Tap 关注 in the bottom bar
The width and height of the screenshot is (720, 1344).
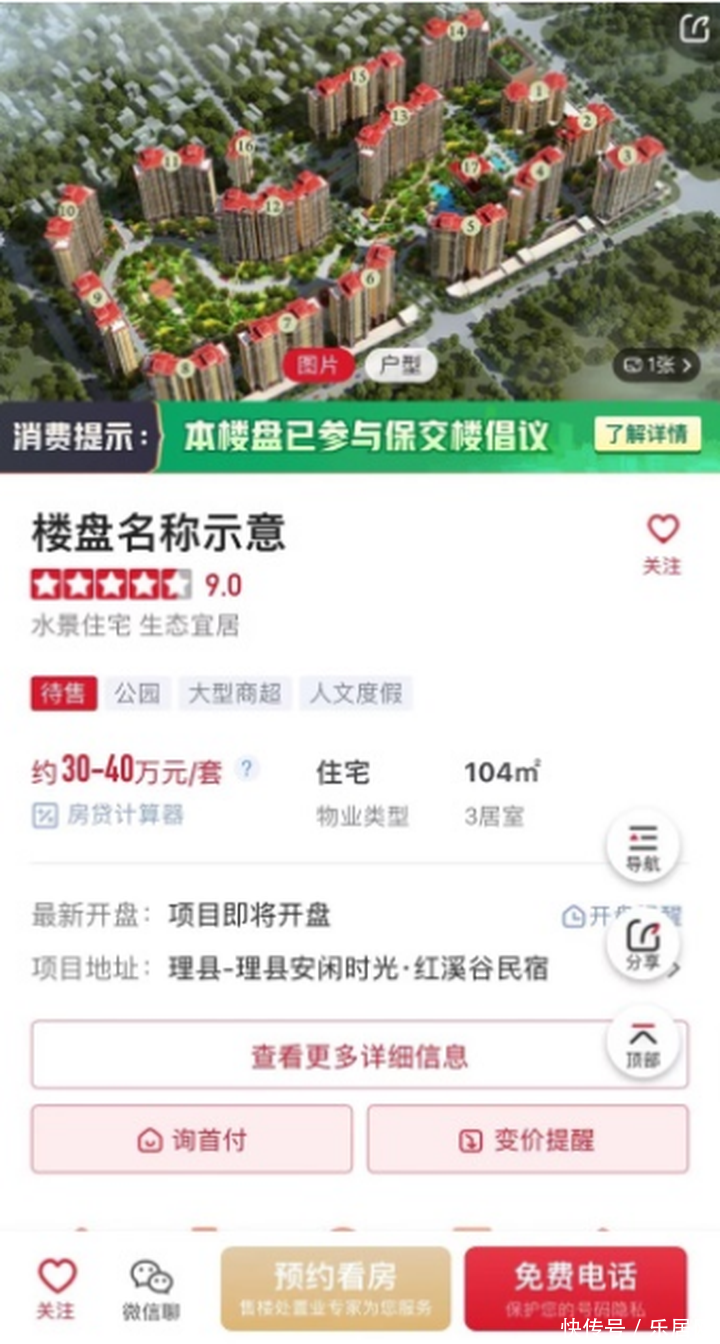pos(57,1288)
